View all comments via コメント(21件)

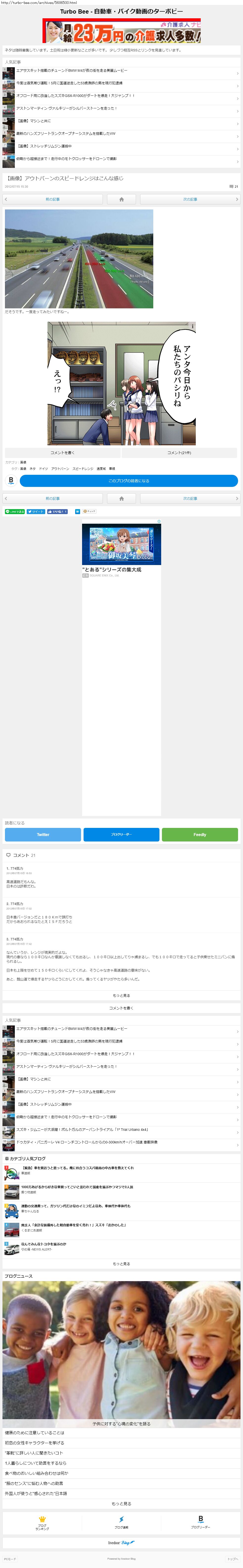pyautogui.click(x=179, y=453)
